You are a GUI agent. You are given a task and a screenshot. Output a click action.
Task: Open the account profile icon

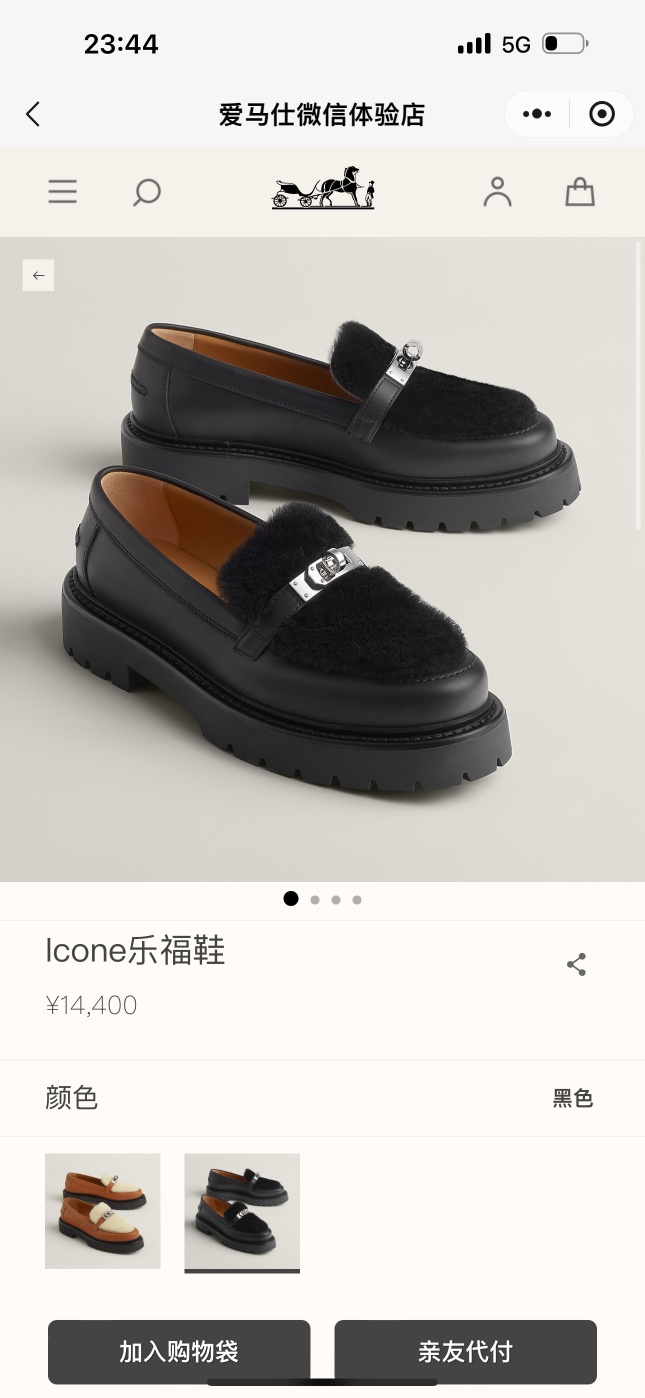coord(497,192)
